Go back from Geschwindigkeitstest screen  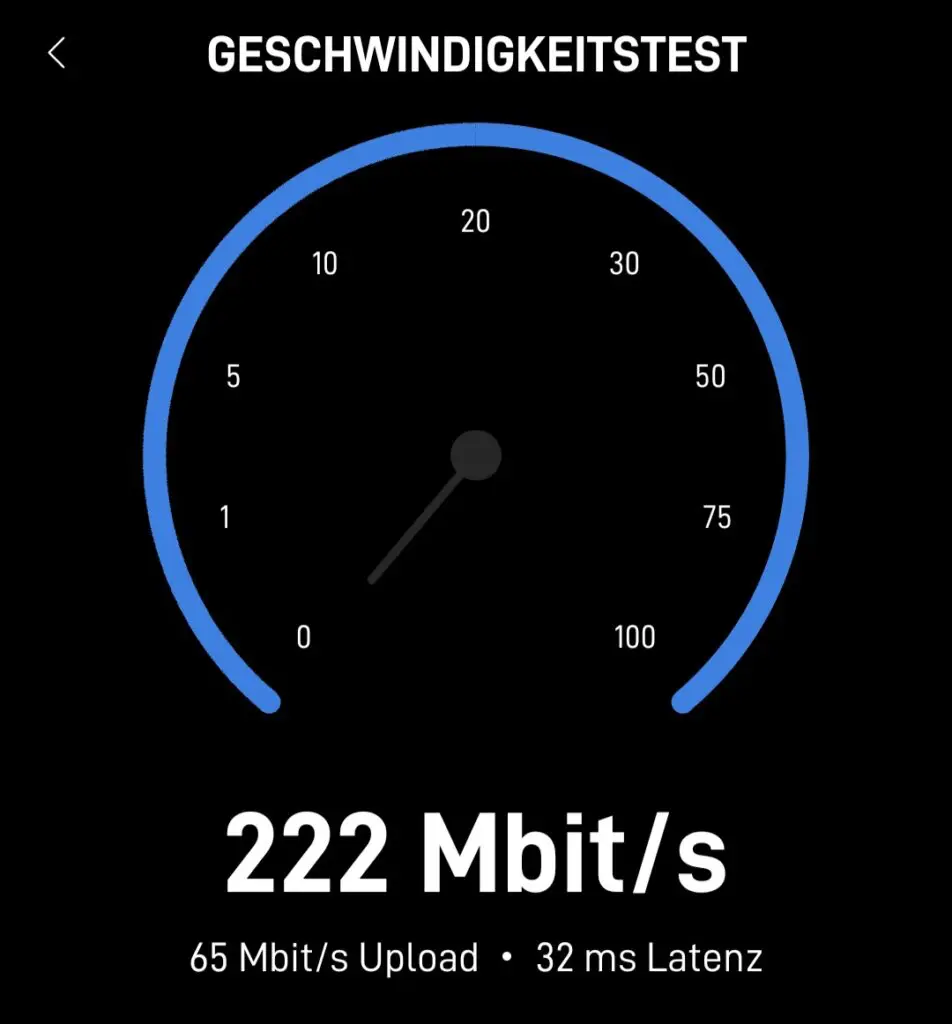[56, 53]
